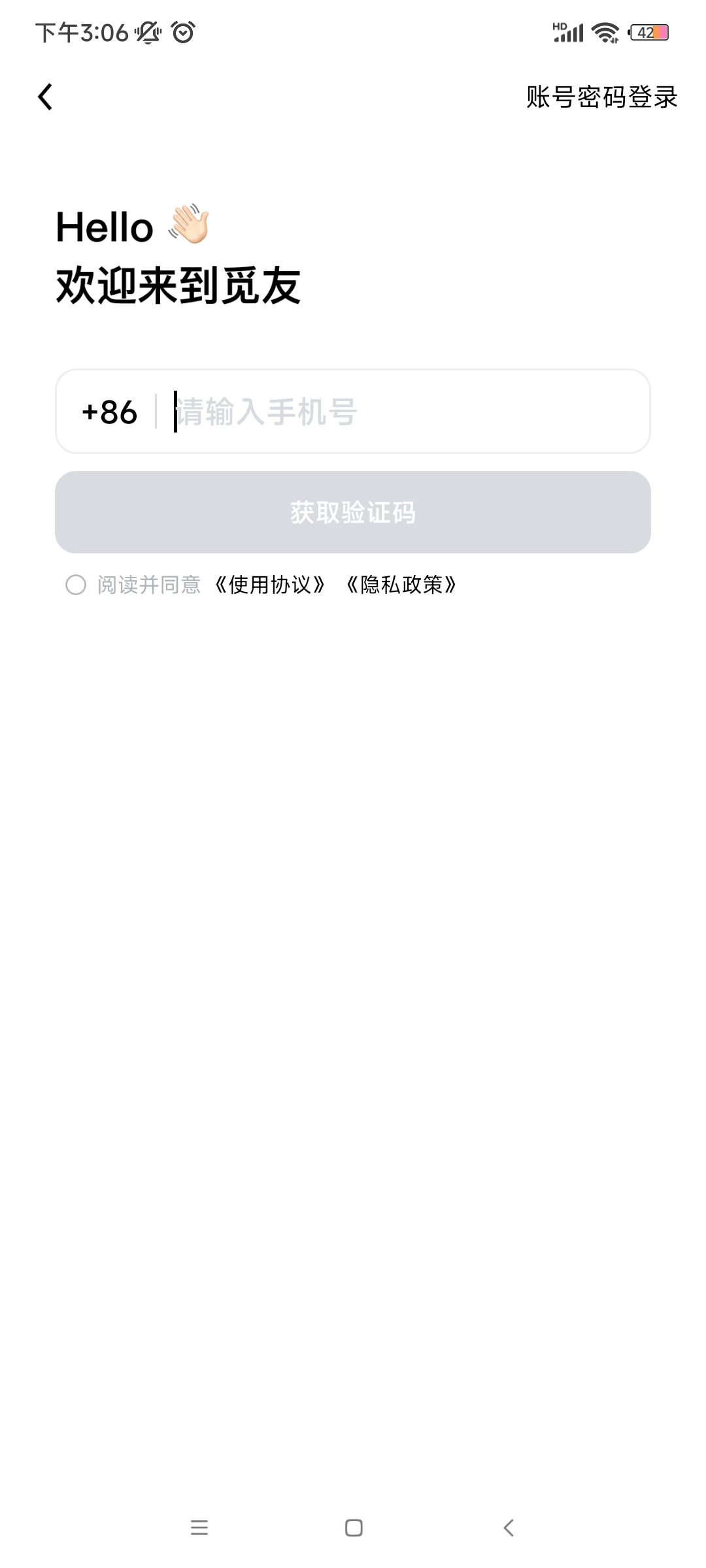Open the 《隐私政策》 link
Viewport: 706px width, 1568px height.
click(x=401, y=585)
